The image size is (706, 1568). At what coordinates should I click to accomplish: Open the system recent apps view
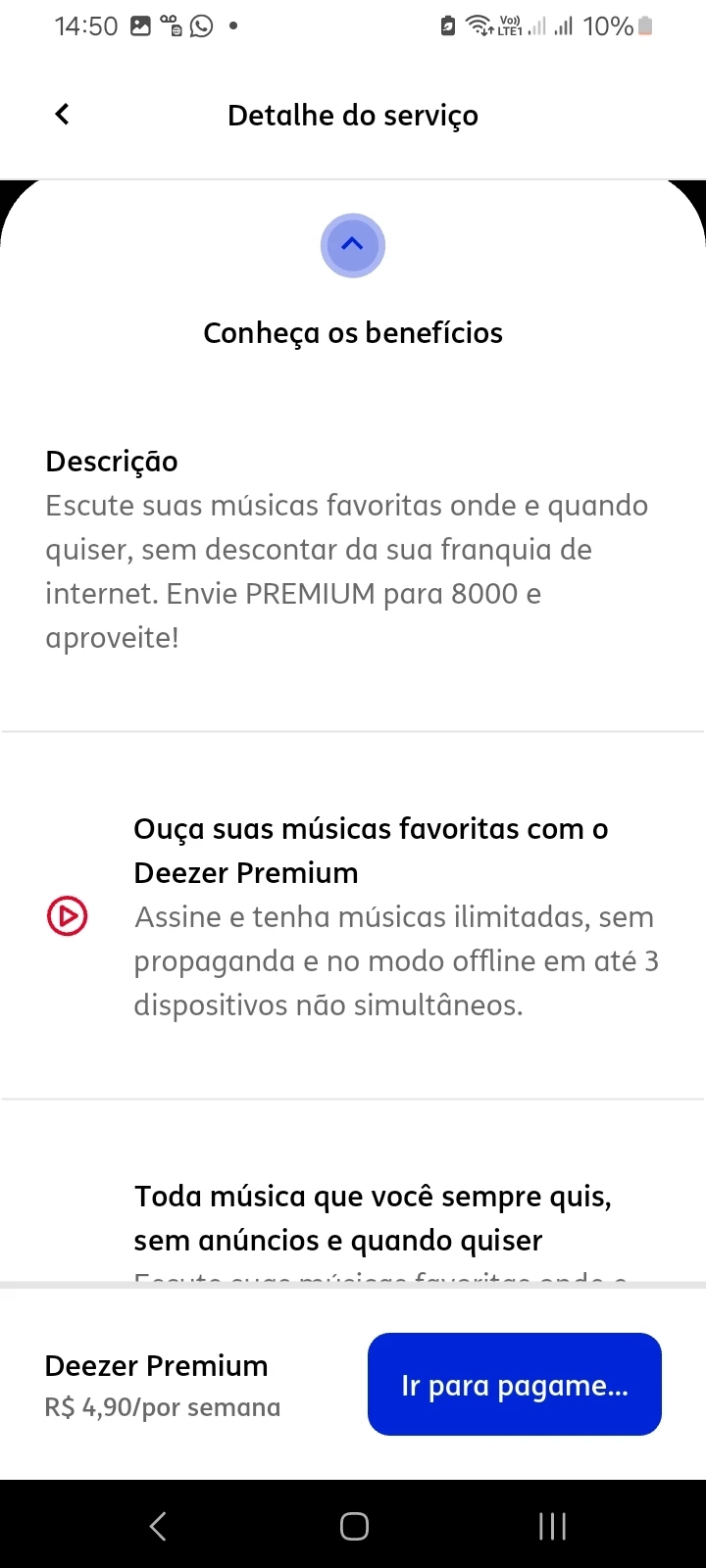[x=552, y=1526]
